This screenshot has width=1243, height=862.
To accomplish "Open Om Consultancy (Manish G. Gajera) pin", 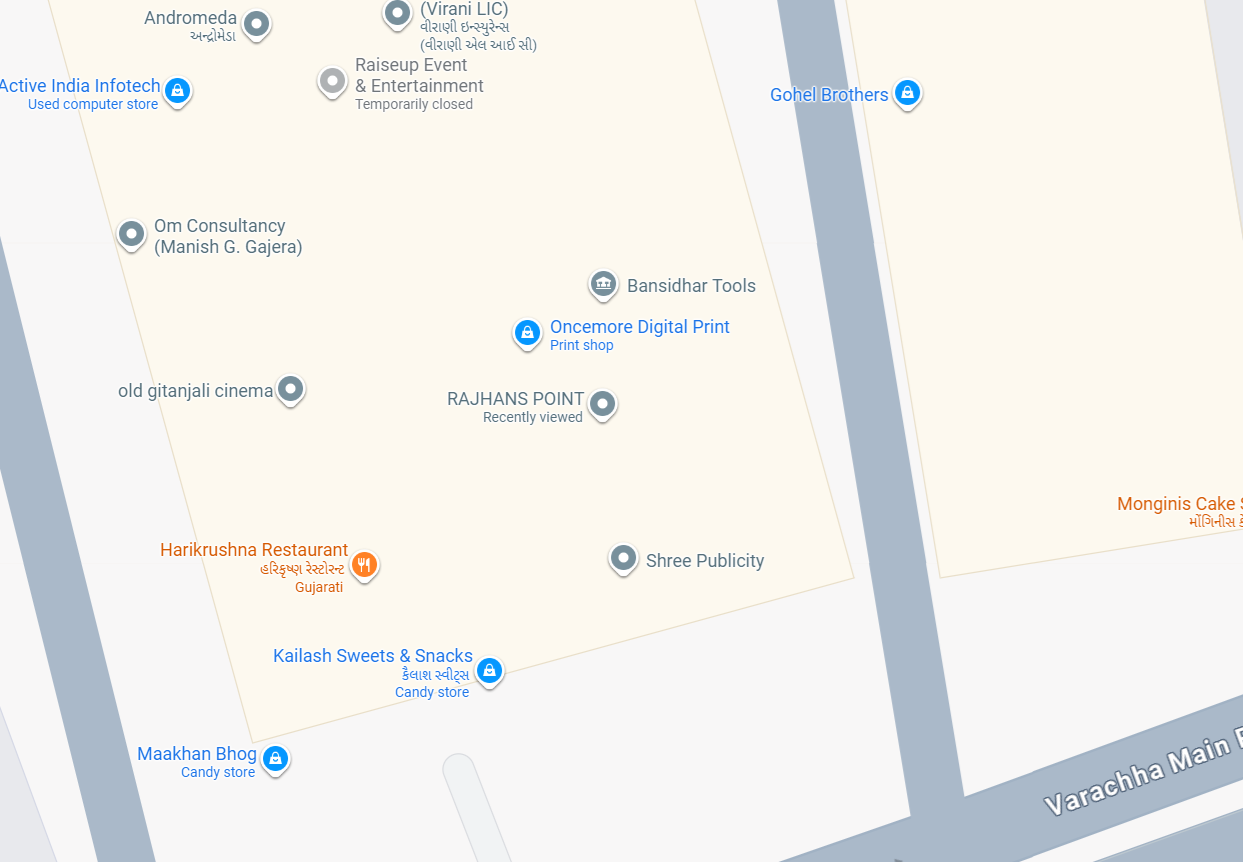I will (x=132, y=234).
